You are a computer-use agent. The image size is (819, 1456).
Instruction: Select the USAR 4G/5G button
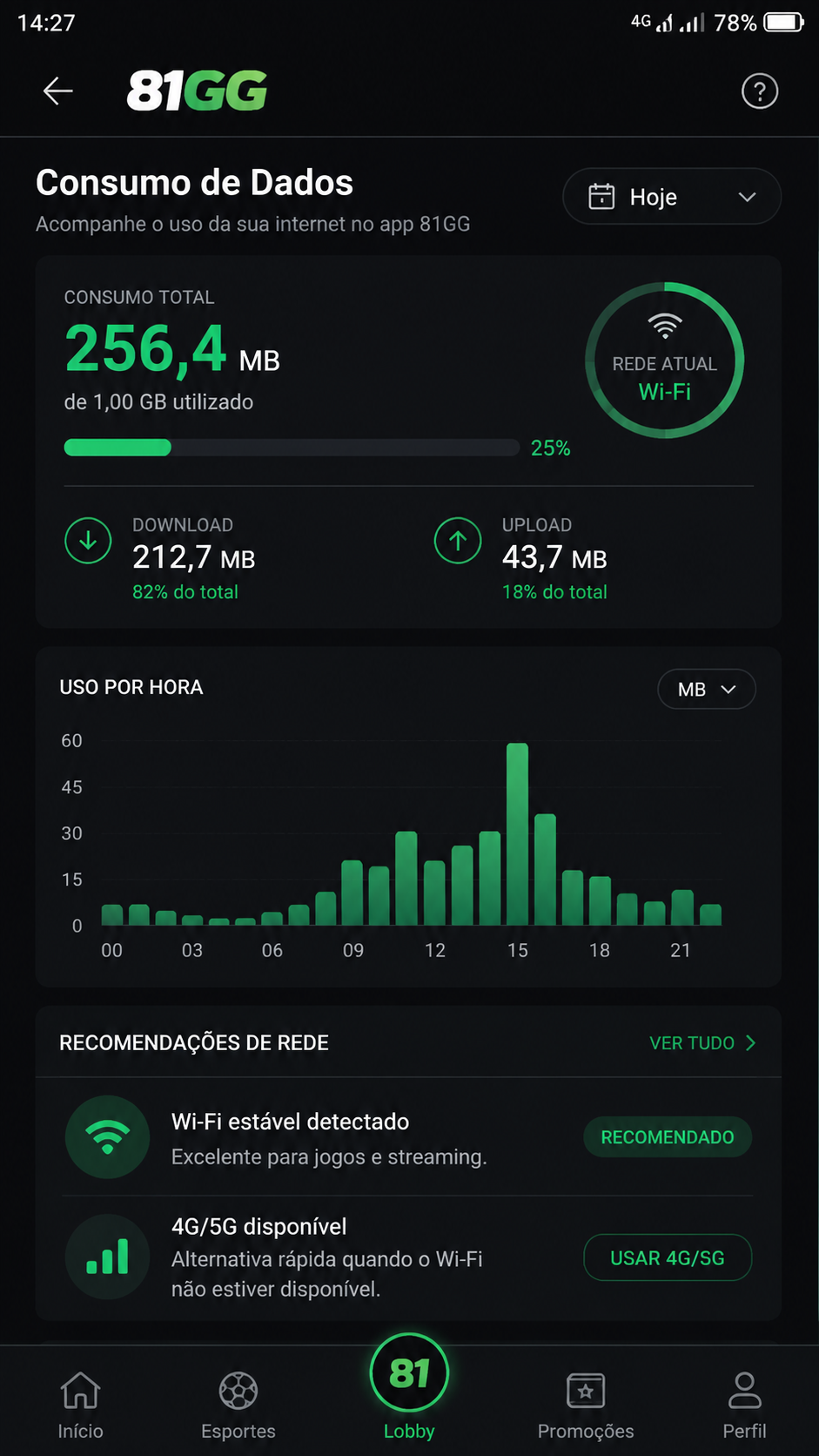tap(668, 1257)
